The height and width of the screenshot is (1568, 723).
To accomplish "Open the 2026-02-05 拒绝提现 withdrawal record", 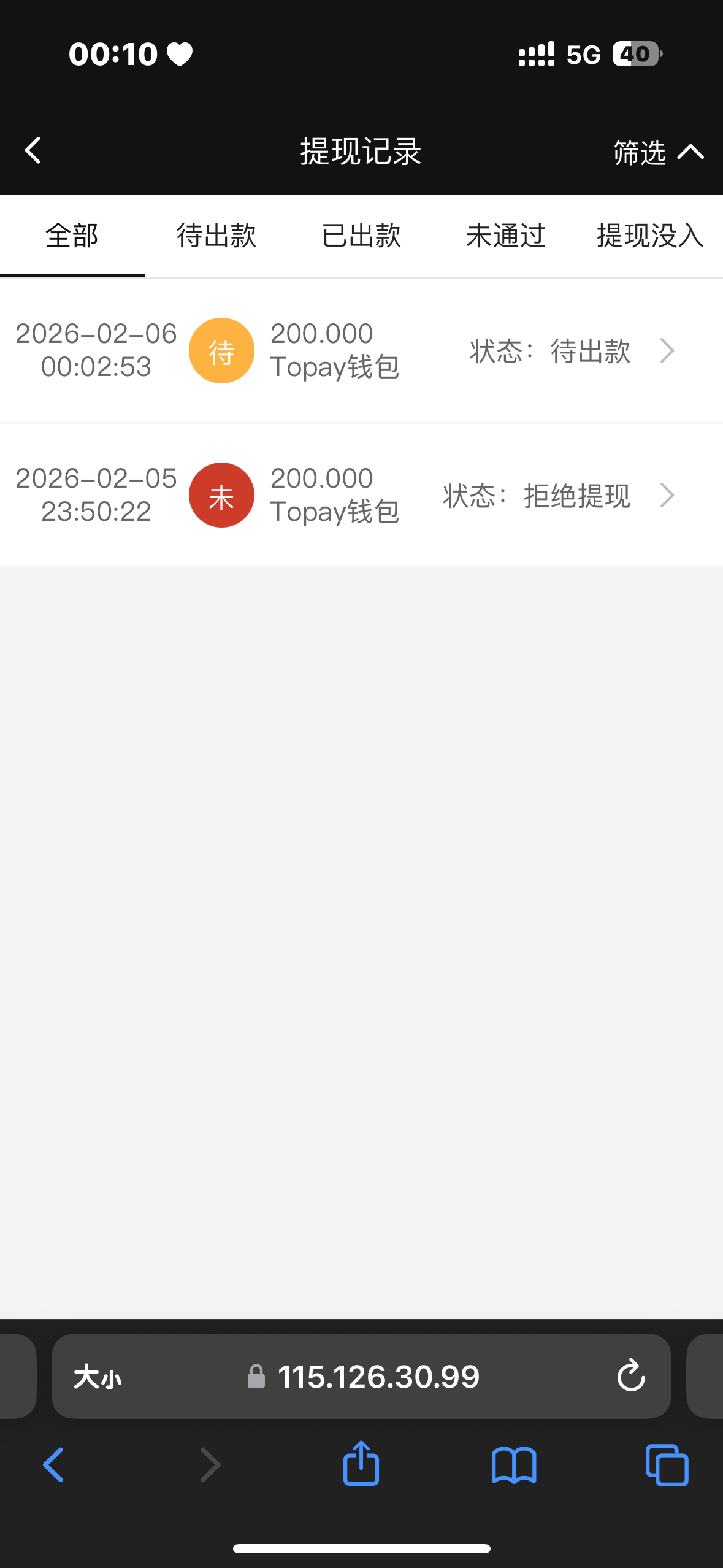I will [361, 495].
